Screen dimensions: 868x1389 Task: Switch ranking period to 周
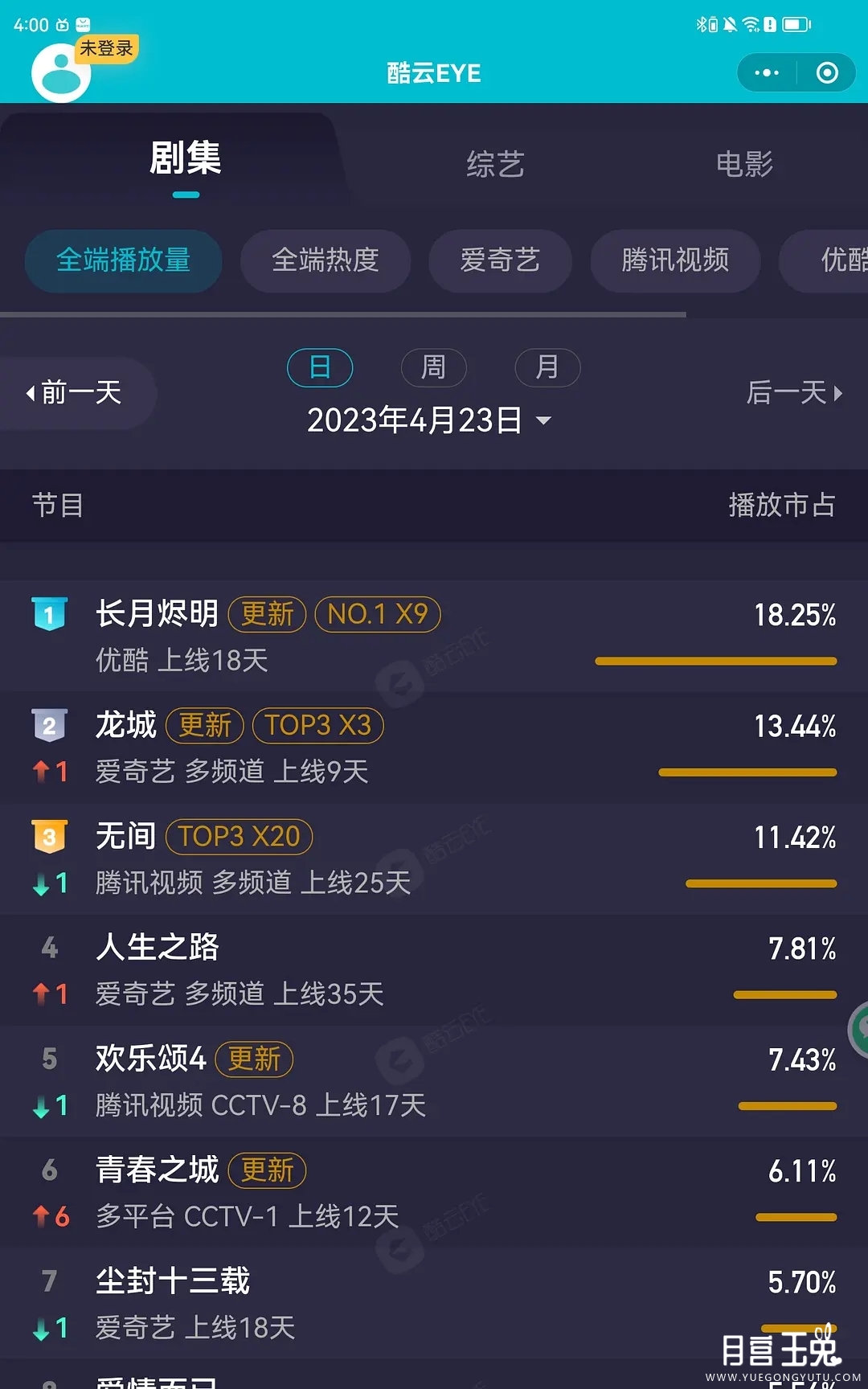[x=433, y=367]
